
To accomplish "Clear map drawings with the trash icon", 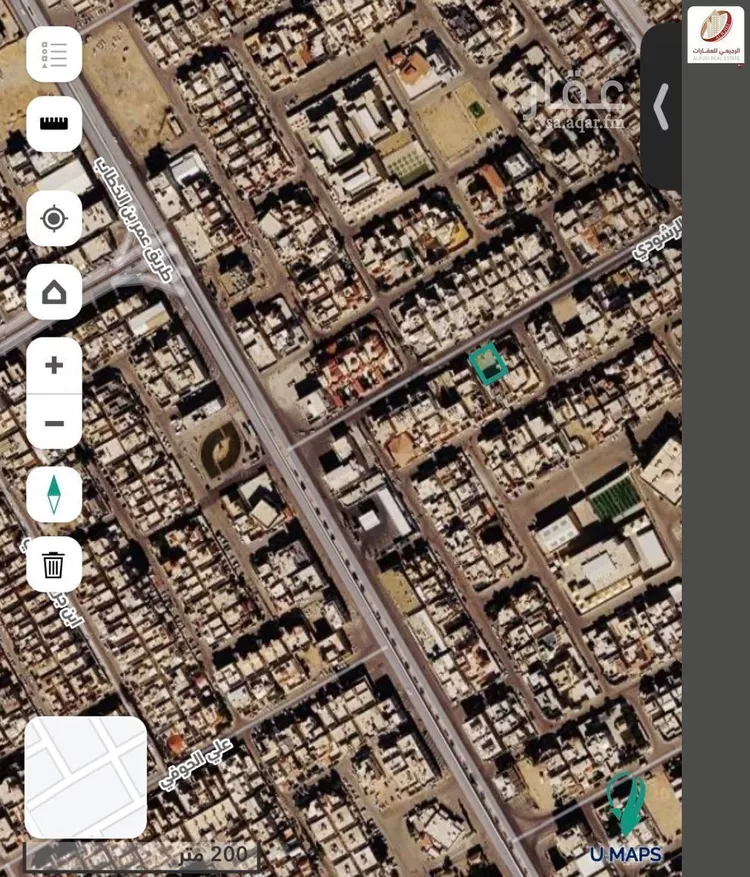I will (54, 565).
